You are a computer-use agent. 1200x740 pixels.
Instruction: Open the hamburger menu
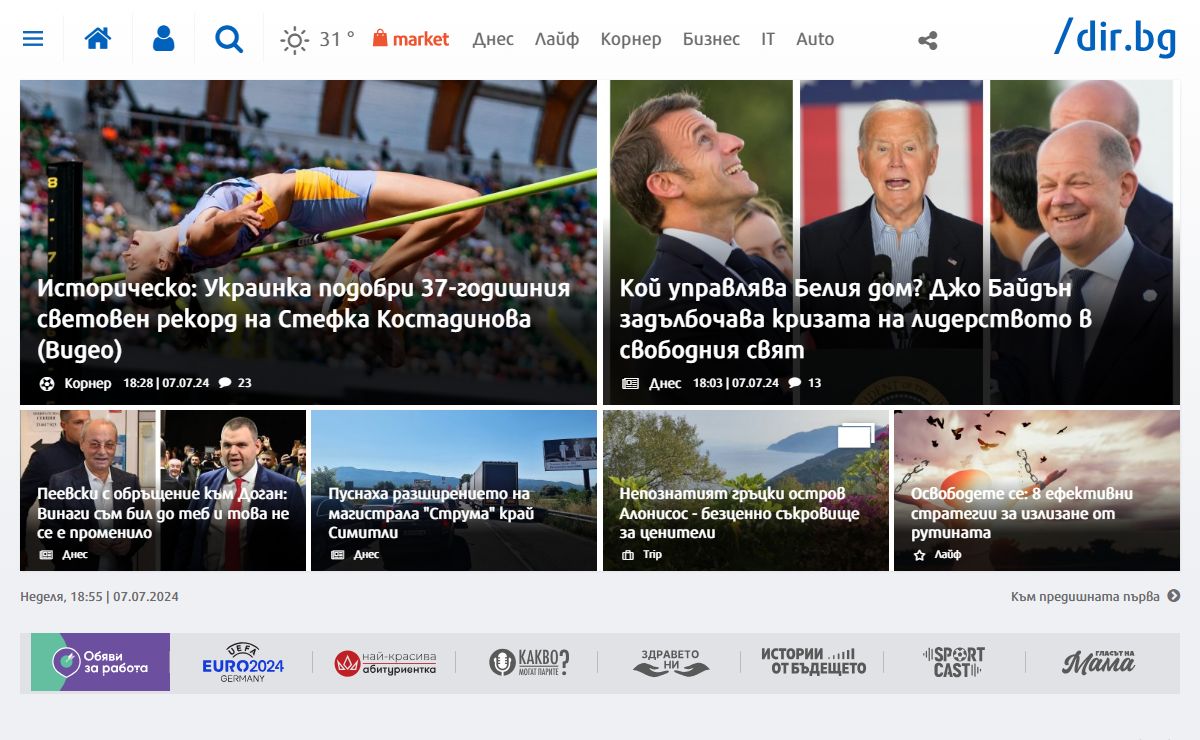33,39
